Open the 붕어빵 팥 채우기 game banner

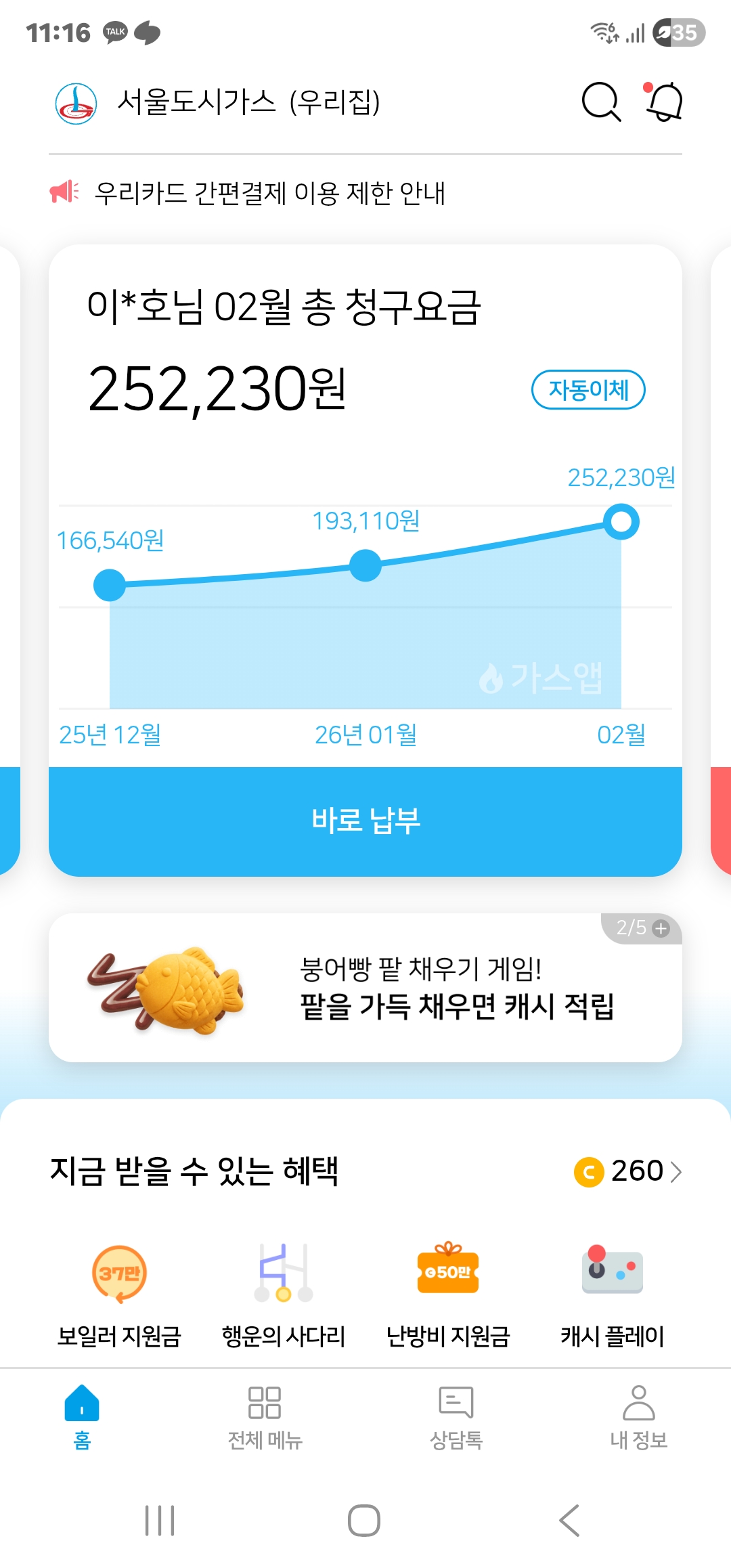pos(365,988)
